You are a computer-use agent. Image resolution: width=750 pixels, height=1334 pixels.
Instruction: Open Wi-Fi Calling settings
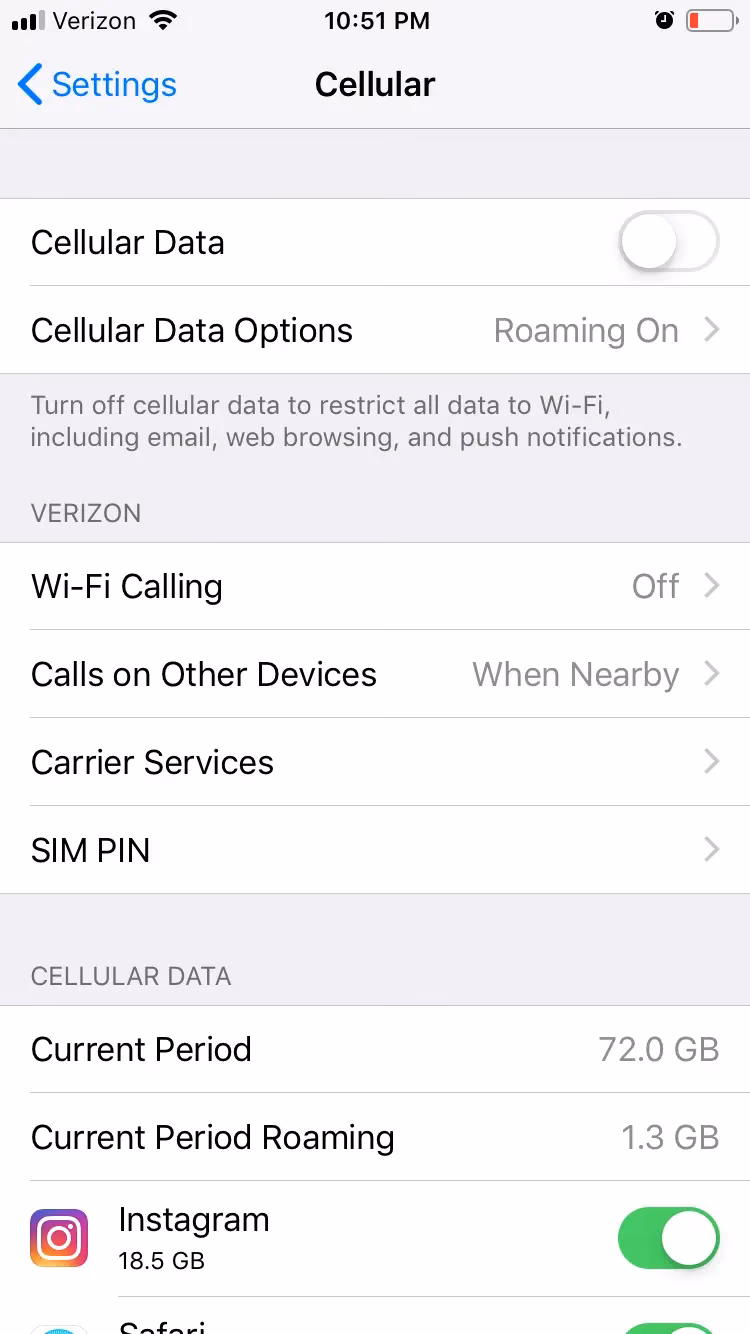point(375,586)
